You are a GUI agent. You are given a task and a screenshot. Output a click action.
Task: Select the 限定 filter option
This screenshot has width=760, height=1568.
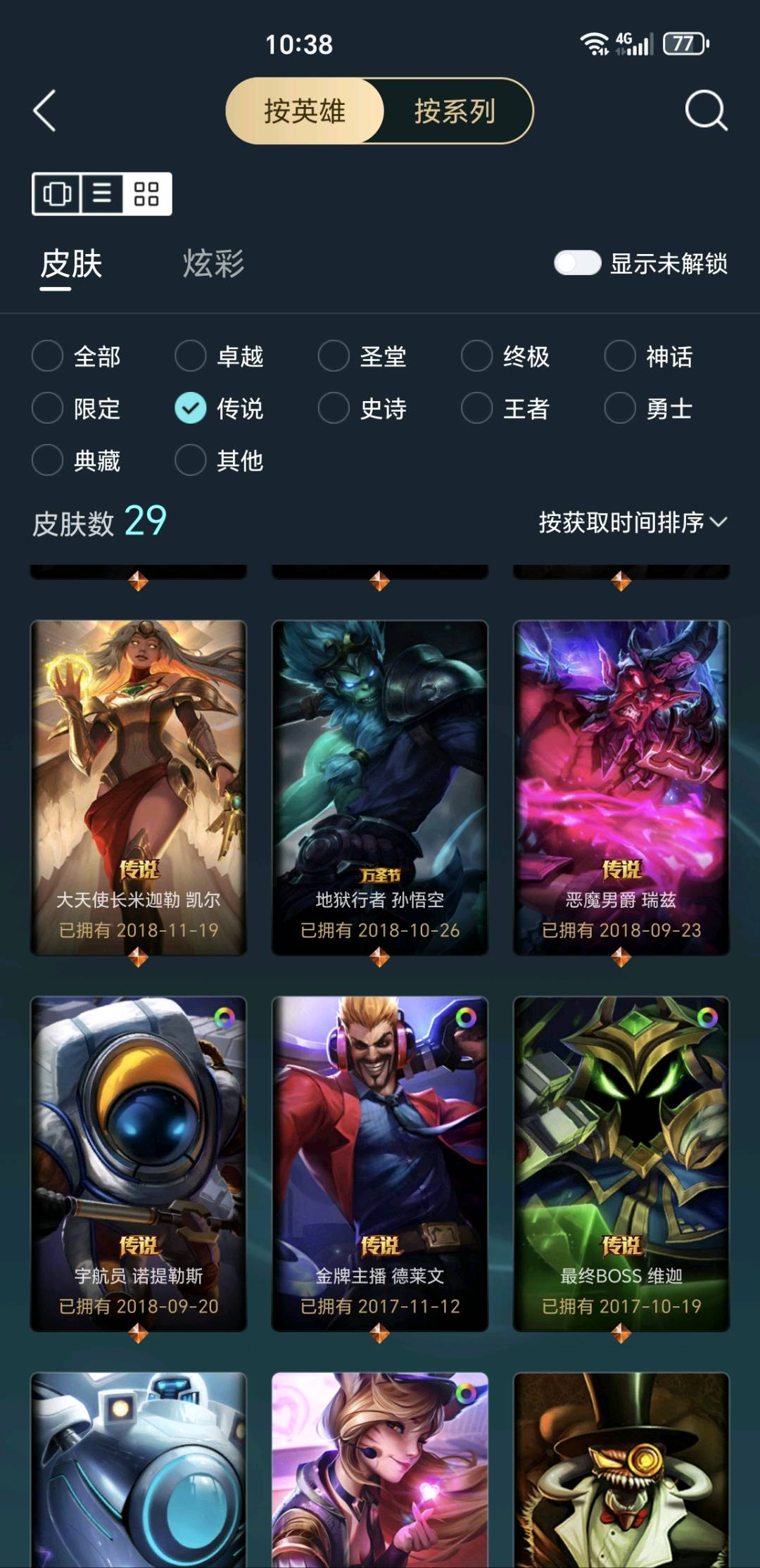[x=48, y=408]
